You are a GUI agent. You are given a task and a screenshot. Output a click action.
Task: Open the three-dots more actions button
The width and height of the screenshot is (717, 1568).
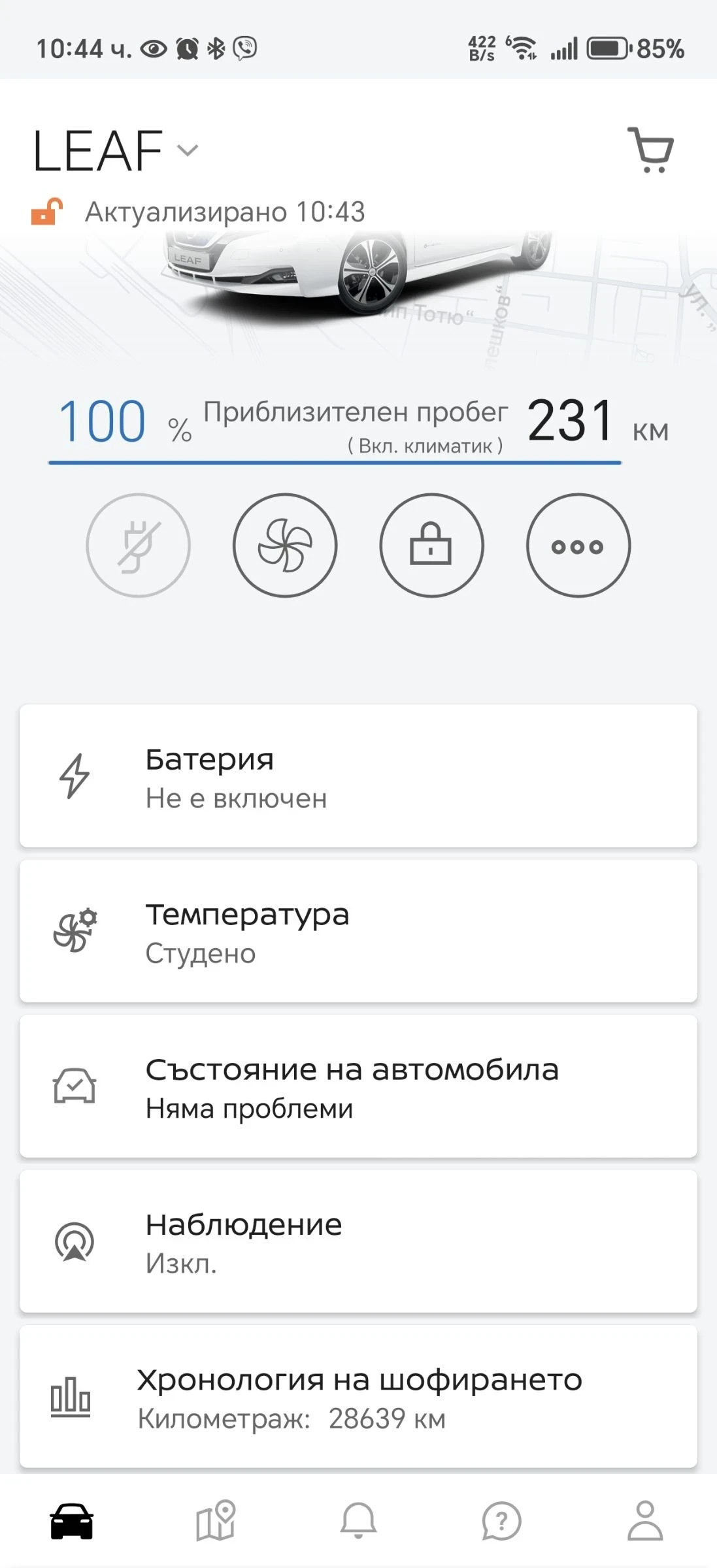[578, 546]
